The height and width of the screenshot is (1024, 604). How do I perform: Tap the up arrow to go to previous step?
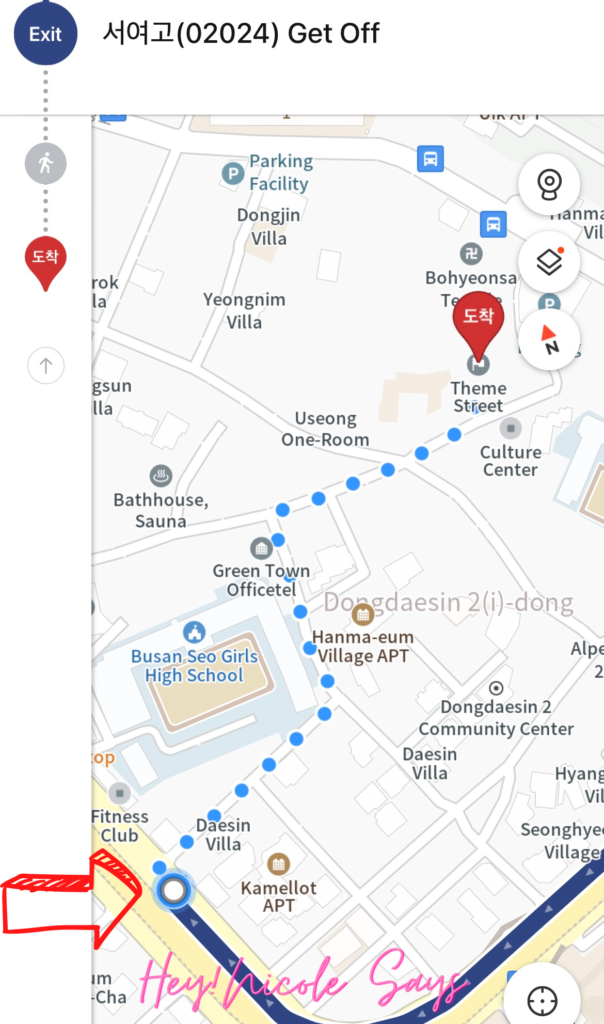tap(45, 366)
